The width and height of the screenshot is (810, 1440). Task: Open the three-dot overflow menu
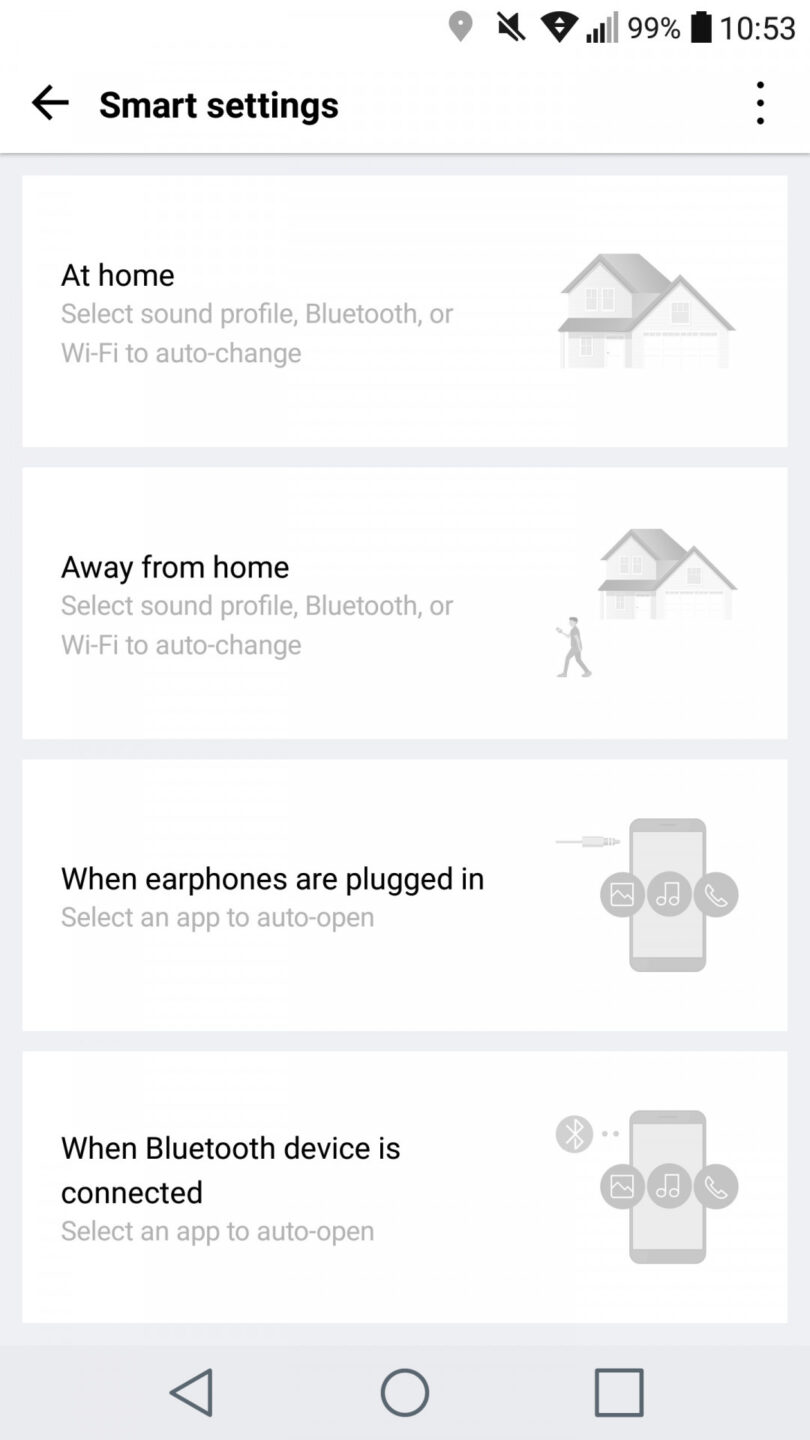(x=760, y=103)
